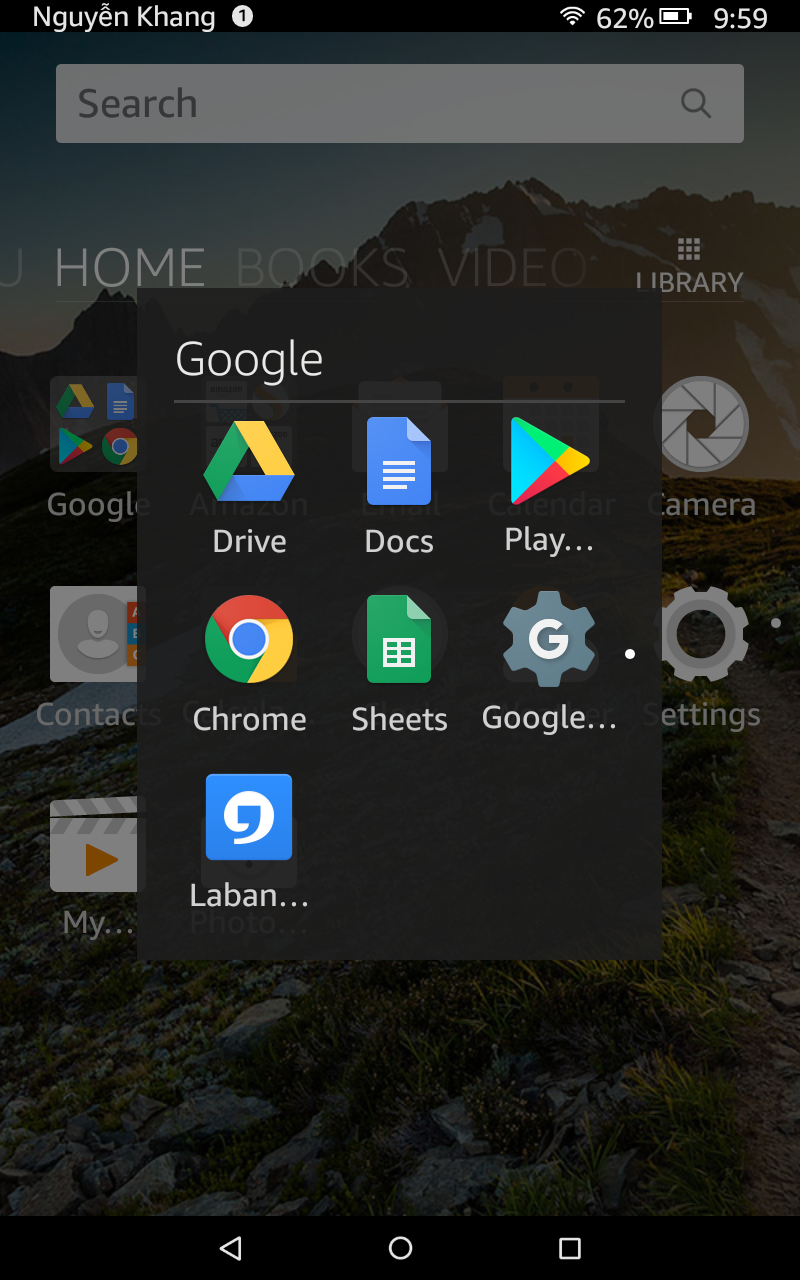800x1280 pixels.
Task: Rename the Google folder title
Action: pos(249,360)
